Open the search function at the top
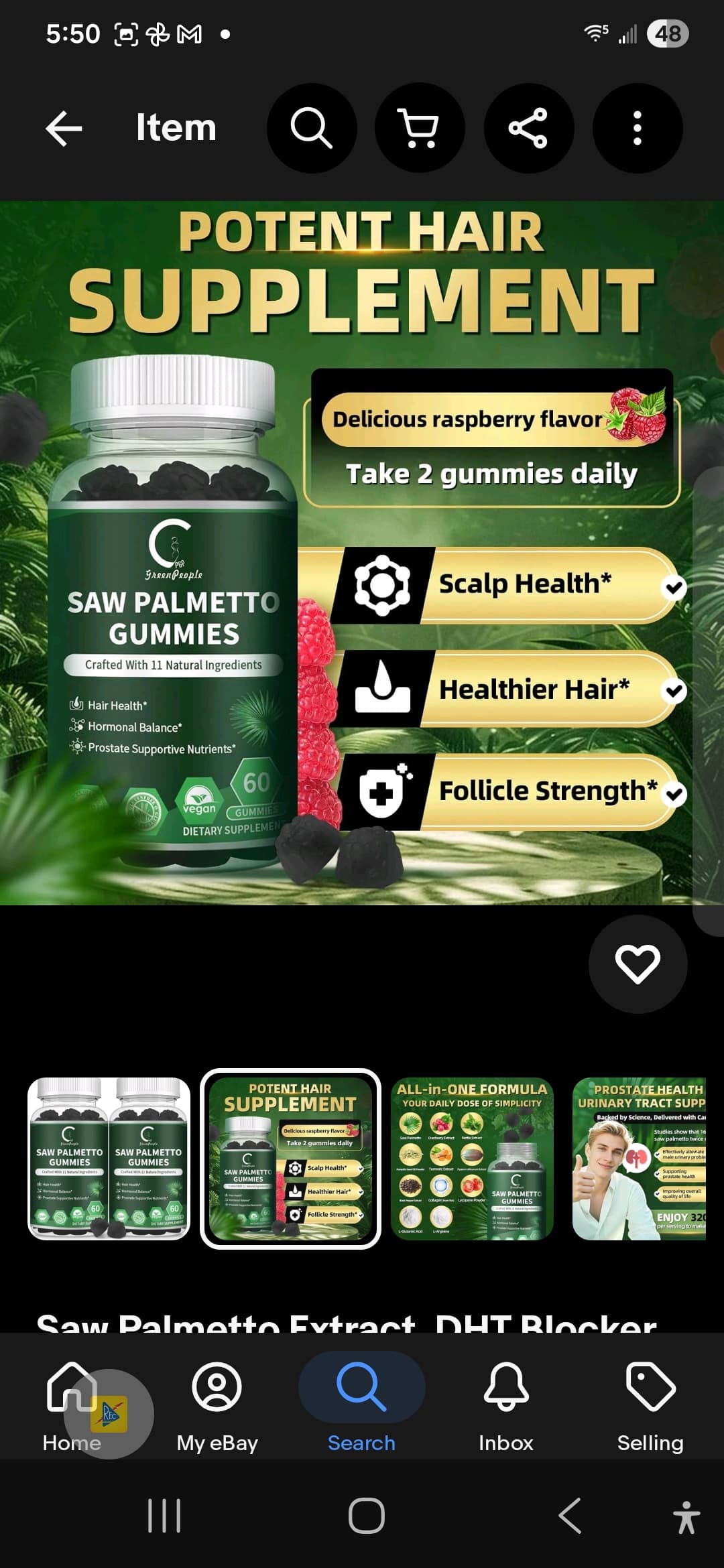The image size is (724, 1568). click(312, 129)
